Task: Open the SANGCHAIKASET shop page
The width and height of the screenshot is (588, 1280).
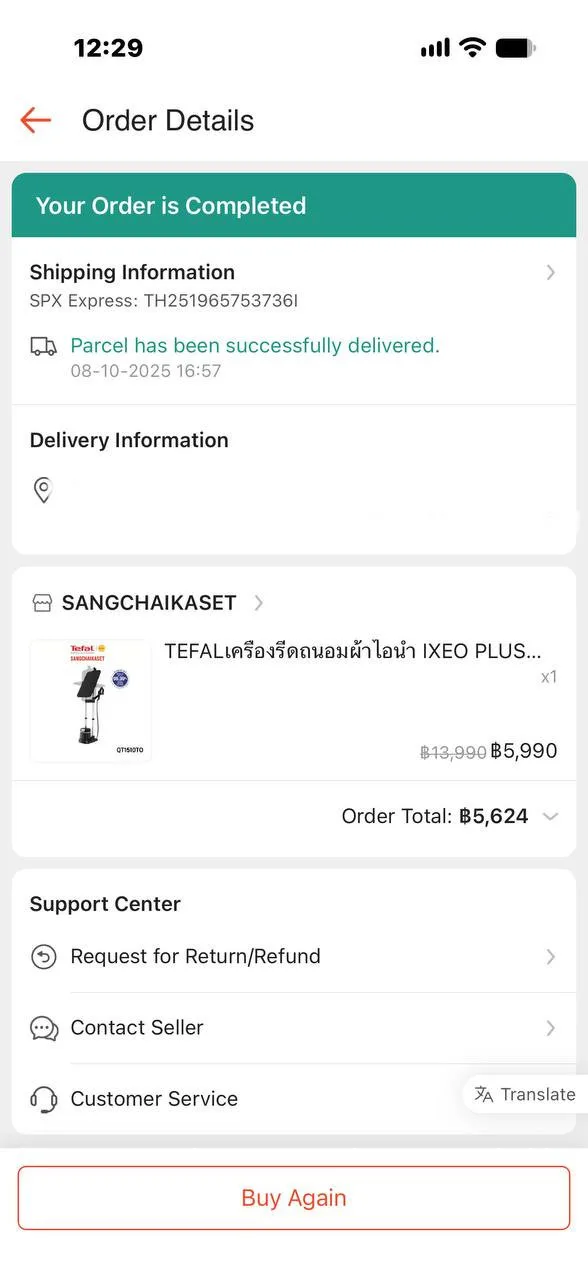Action: tap(149, 603)
